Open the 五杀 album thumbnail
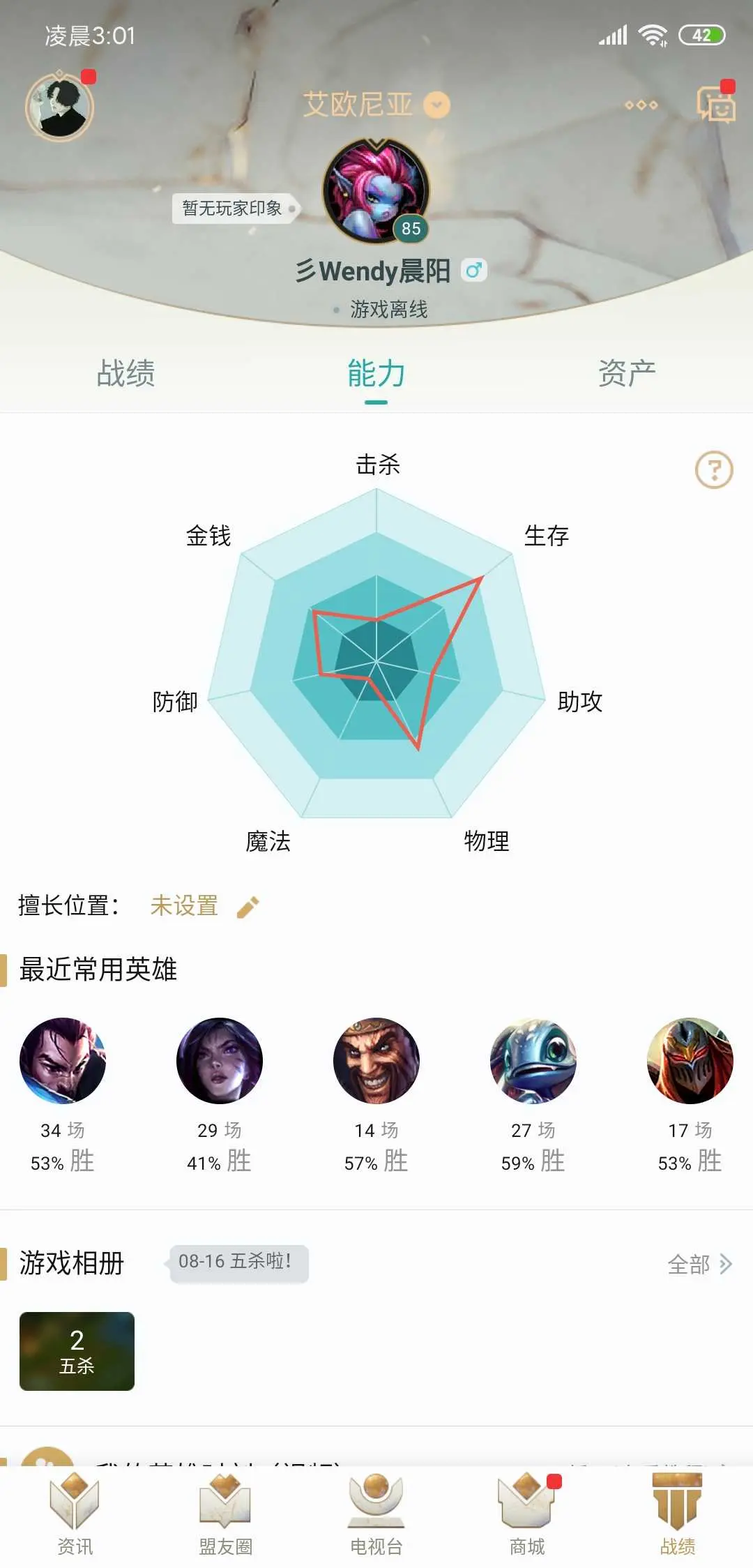 [x=77, y=1351]
